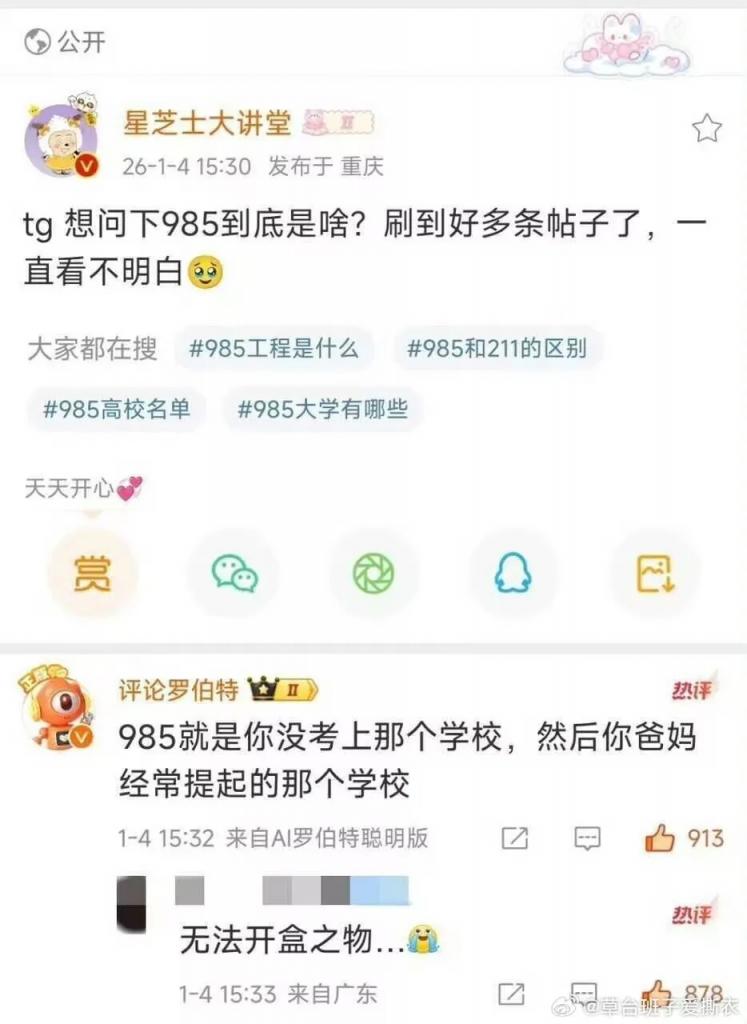Favorite the post with the star icon
The image size is (747, 1024).
tap(707, 128)
